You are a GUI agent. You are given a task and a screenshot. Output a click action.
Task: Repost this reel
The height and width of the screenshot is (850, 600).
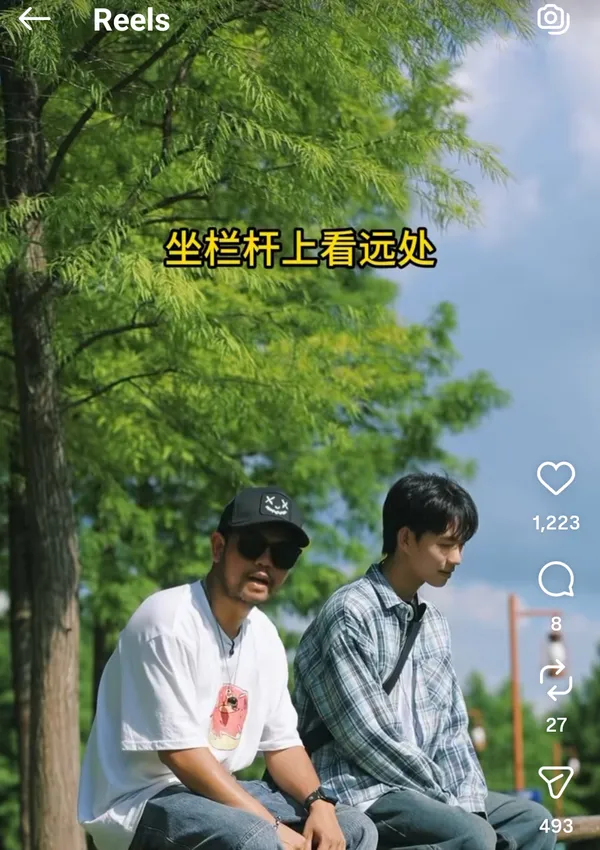click(x=556, y=681)
